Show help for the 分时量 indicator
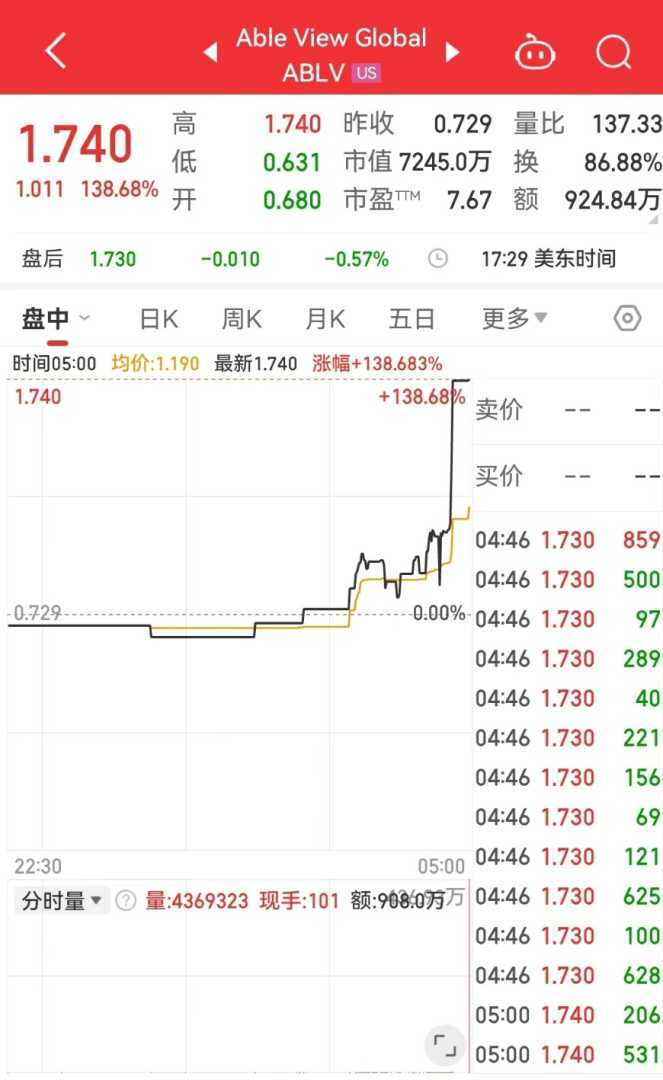Viewport: 663px width, 1080px height. click(125, 901)
